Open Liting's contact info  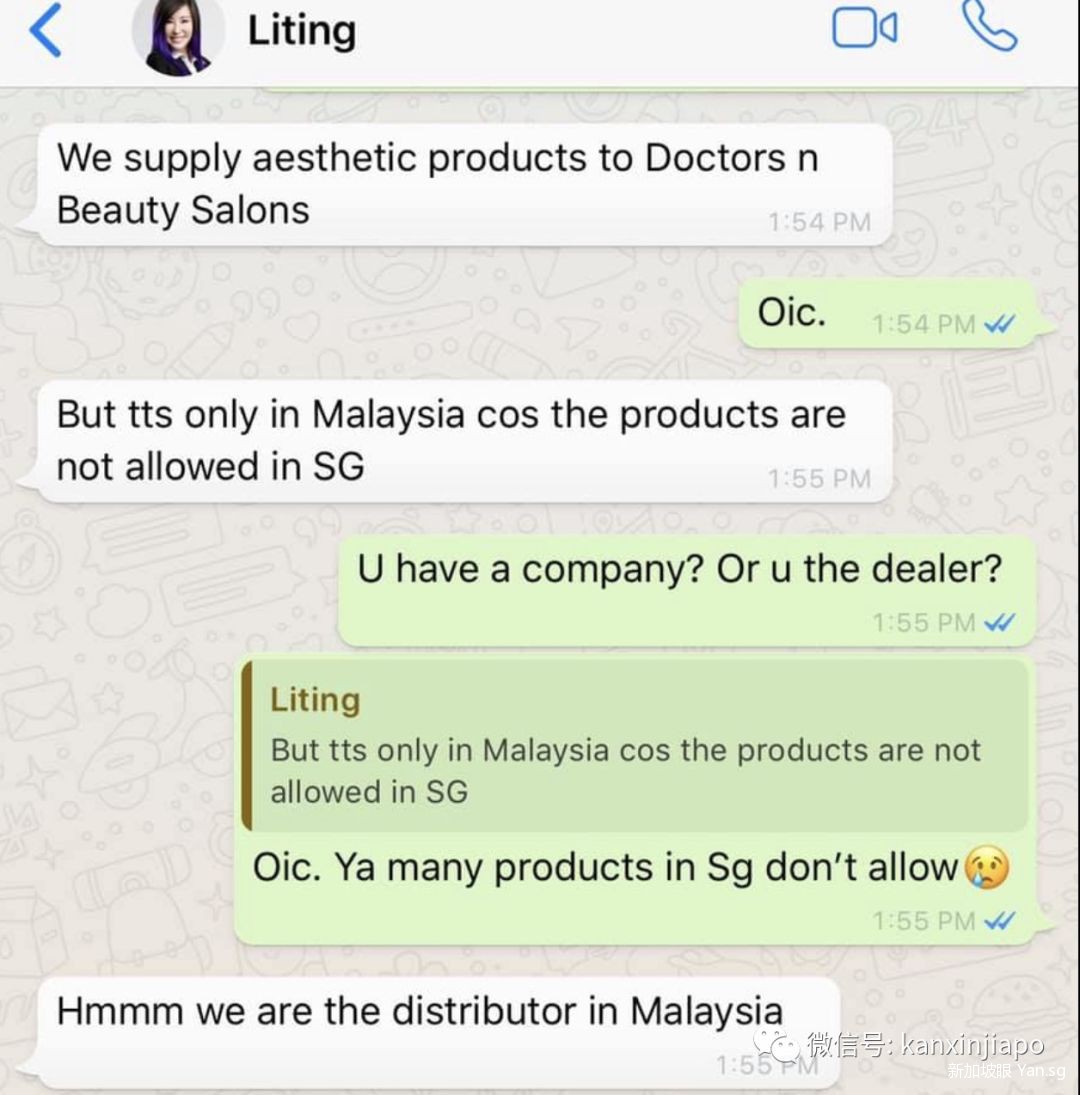(301, 31)
